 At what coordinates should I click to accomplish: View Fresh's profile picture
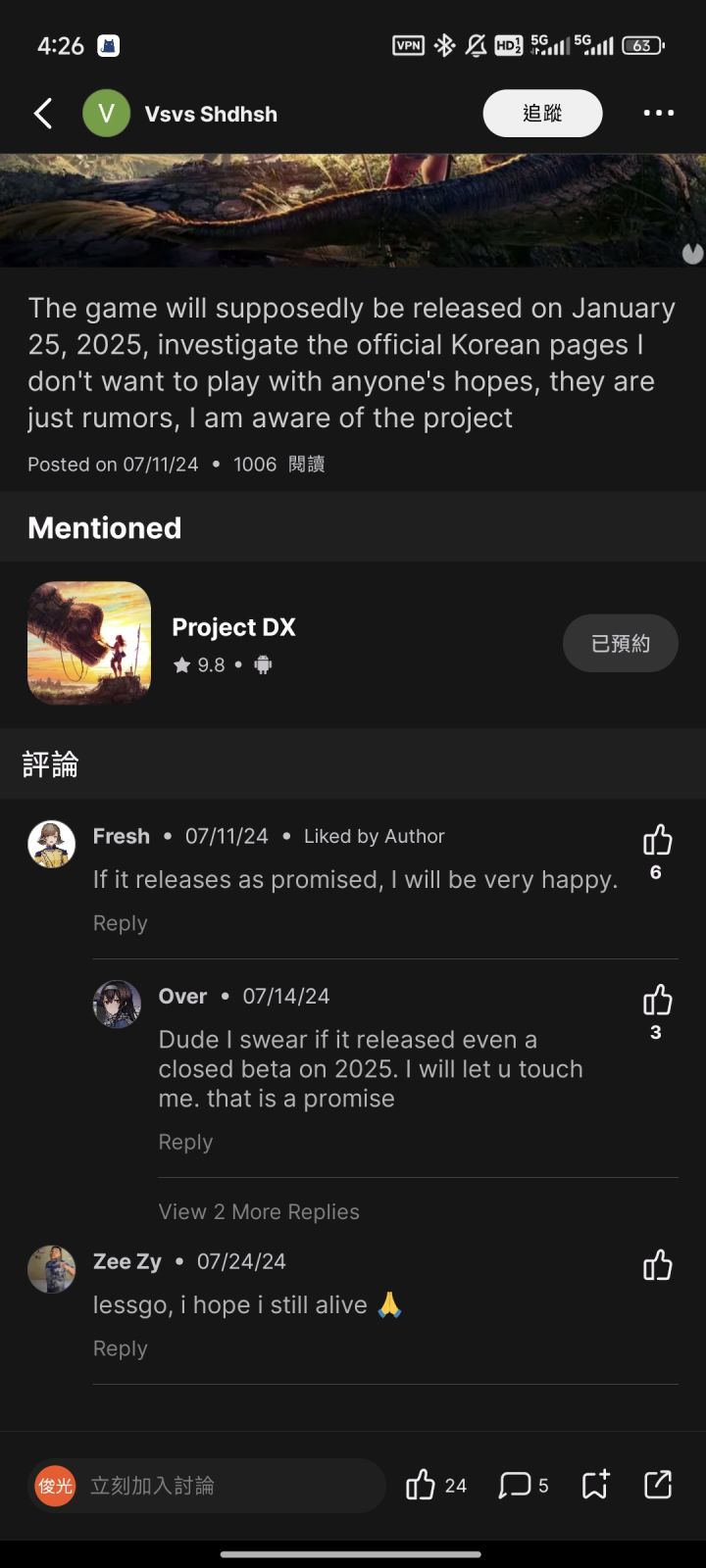click(x=52, y=844)
